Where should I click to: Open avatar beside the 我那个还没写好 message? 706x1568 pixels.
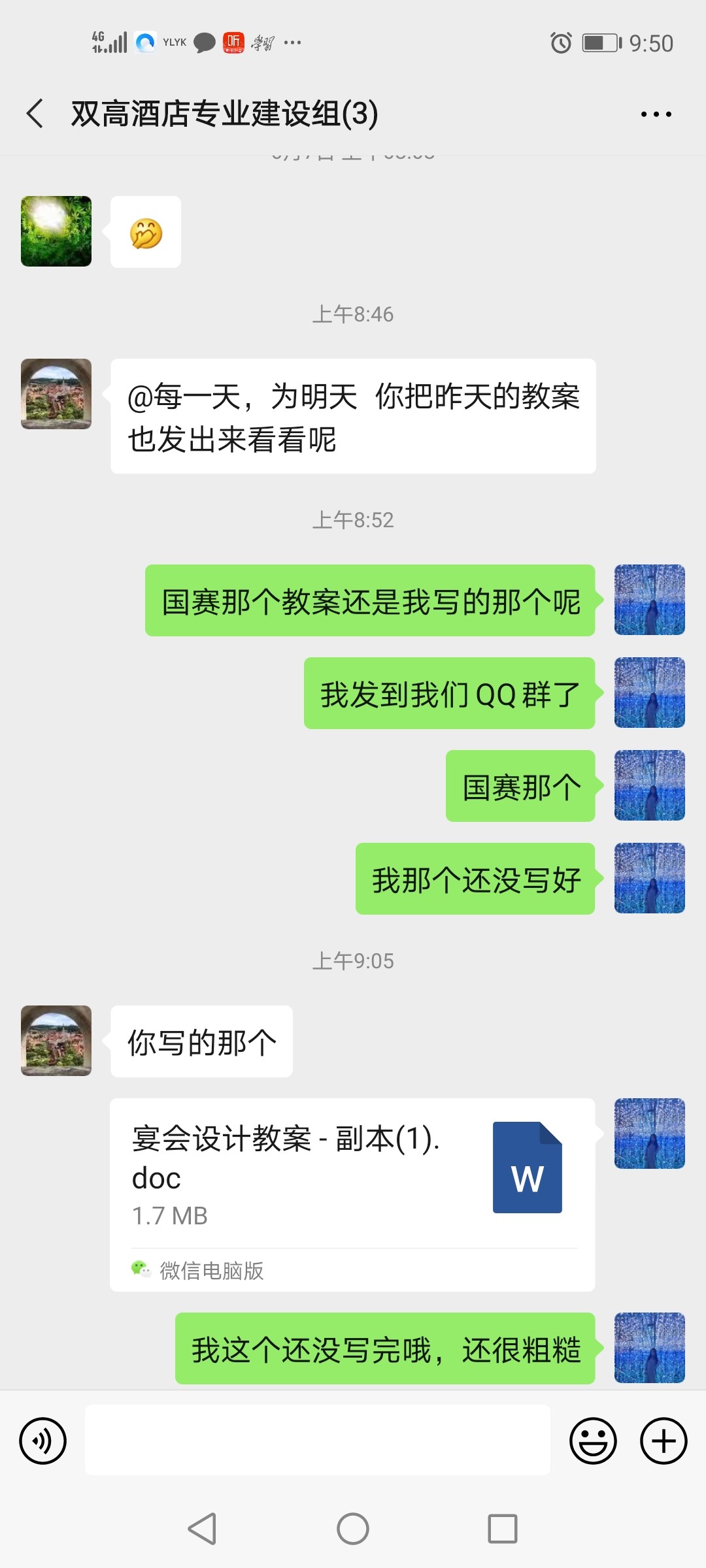(649, 878)
